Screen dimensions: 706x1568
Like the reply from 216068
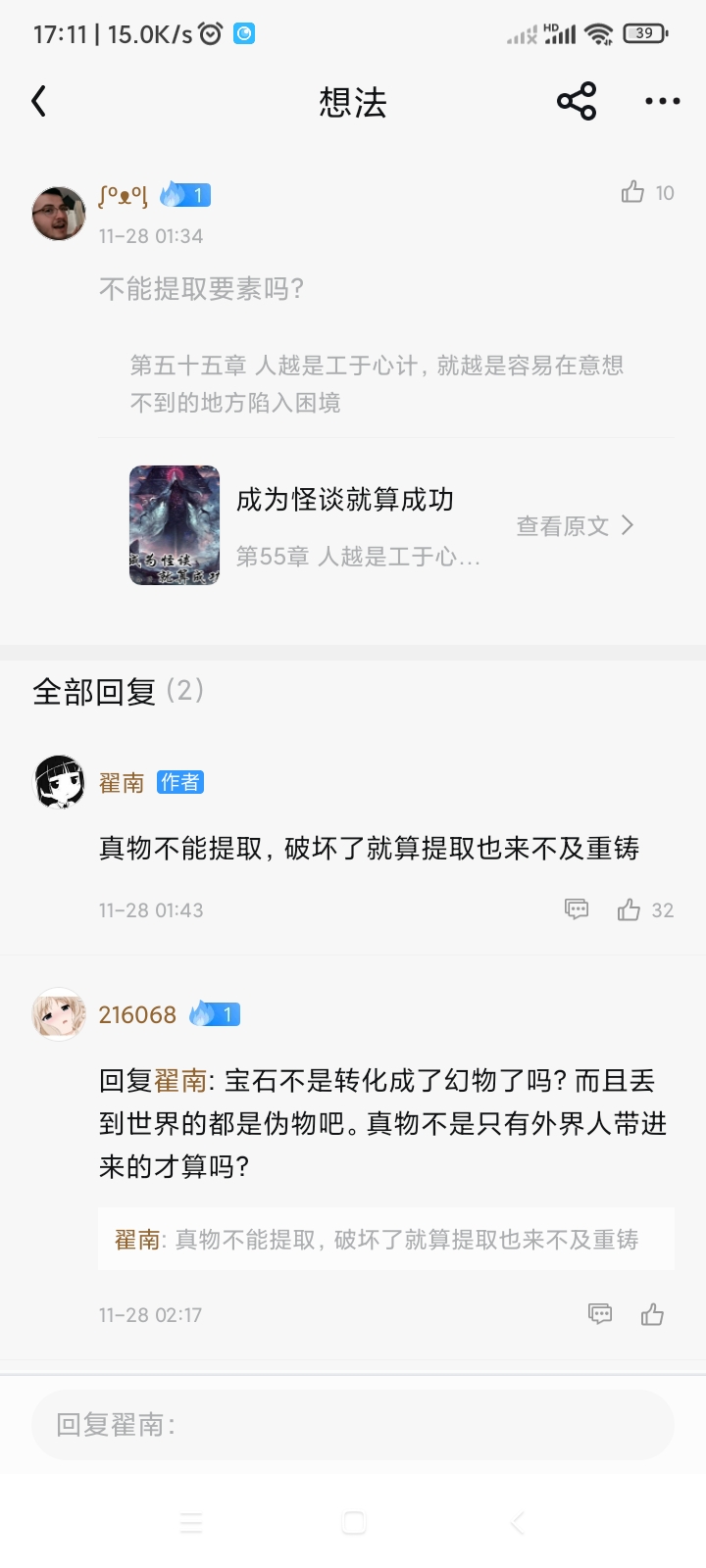click(x=652, y=1314)
